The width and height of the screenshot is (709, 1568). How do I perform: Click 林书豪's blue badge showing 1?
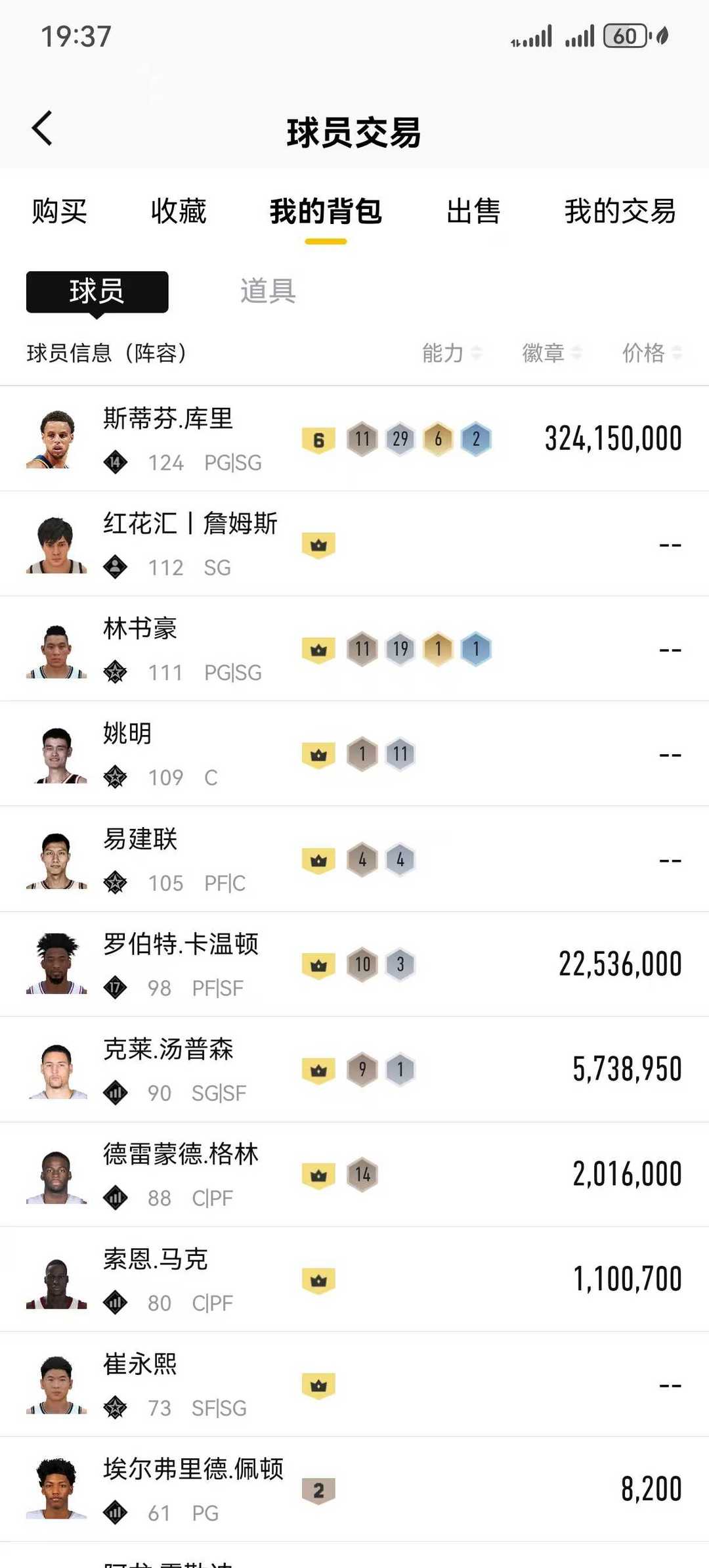476,648
